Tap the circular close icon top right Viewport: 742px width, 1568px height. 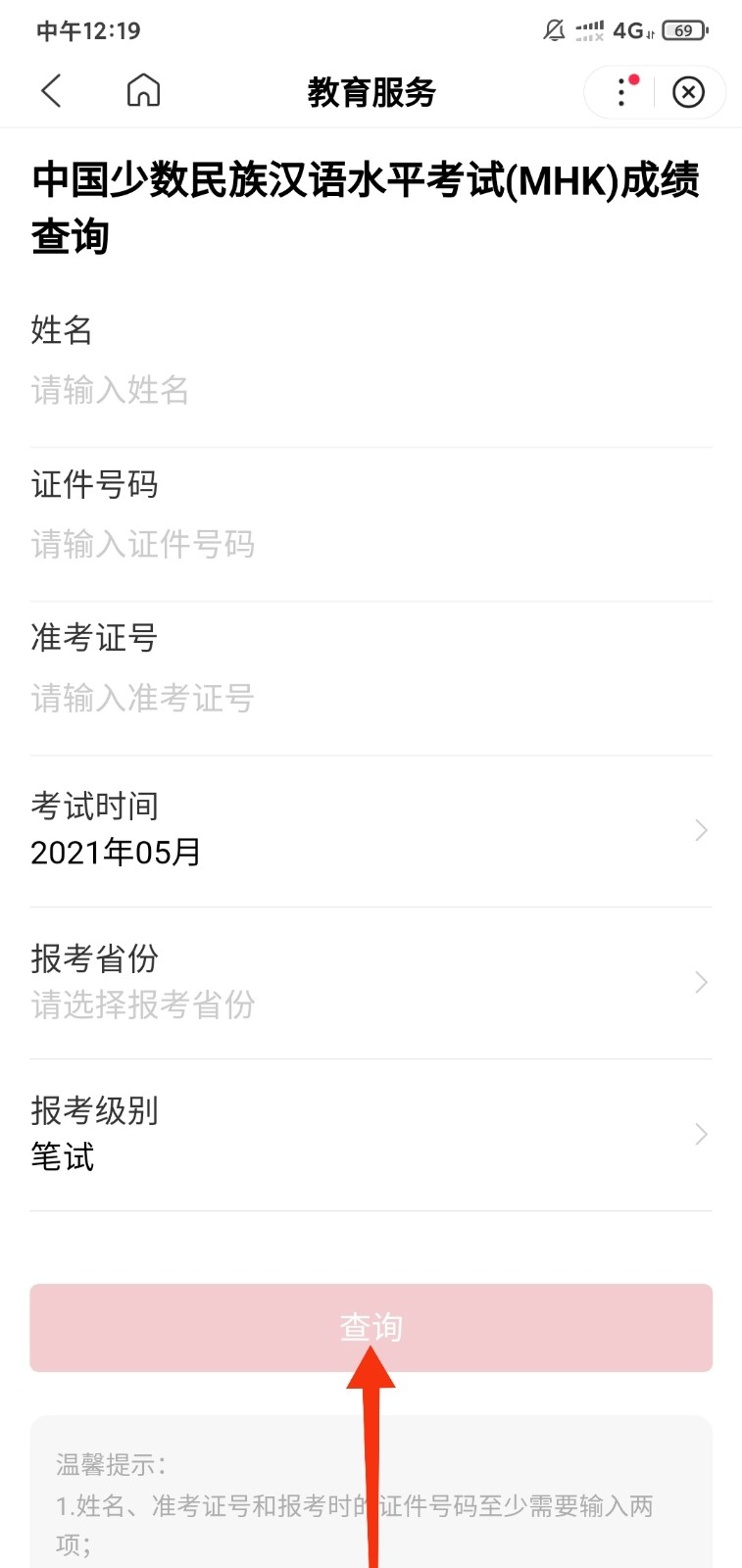pos(690,91)
